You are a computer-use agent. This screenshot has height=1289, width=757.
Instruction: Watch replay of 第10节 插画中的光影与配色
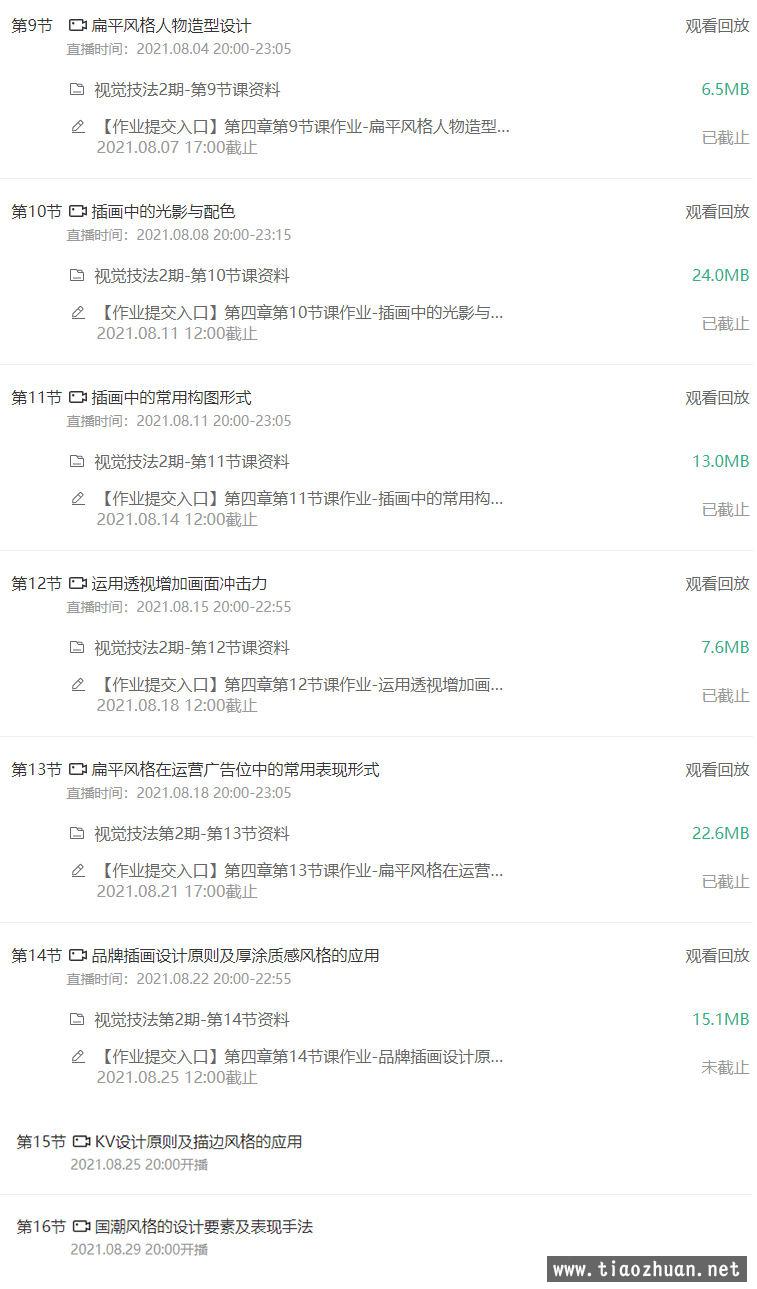click(x=716, y=212)
